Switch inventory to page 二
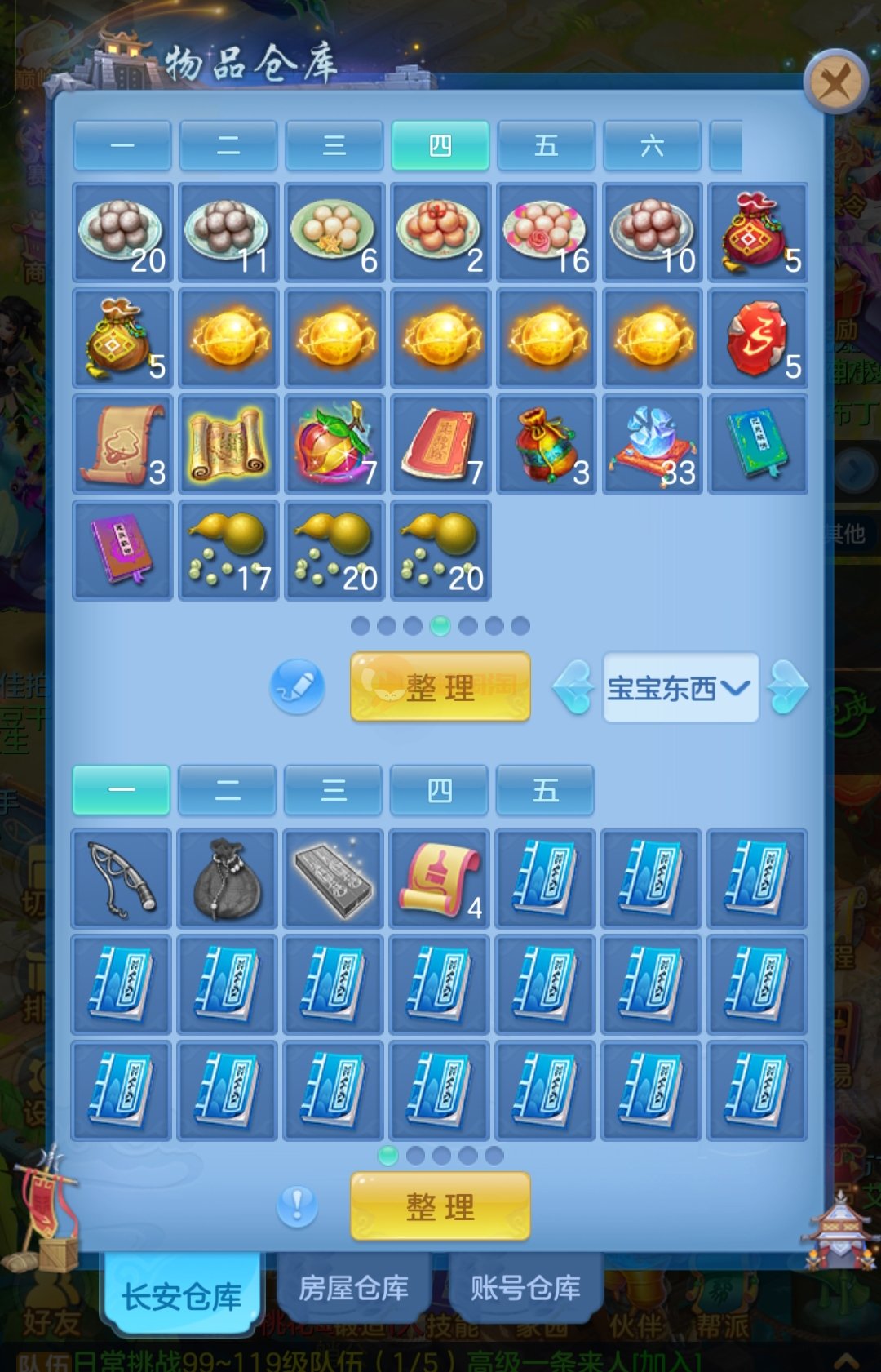Screen dimensions: 881x1372 coord(227,789)
